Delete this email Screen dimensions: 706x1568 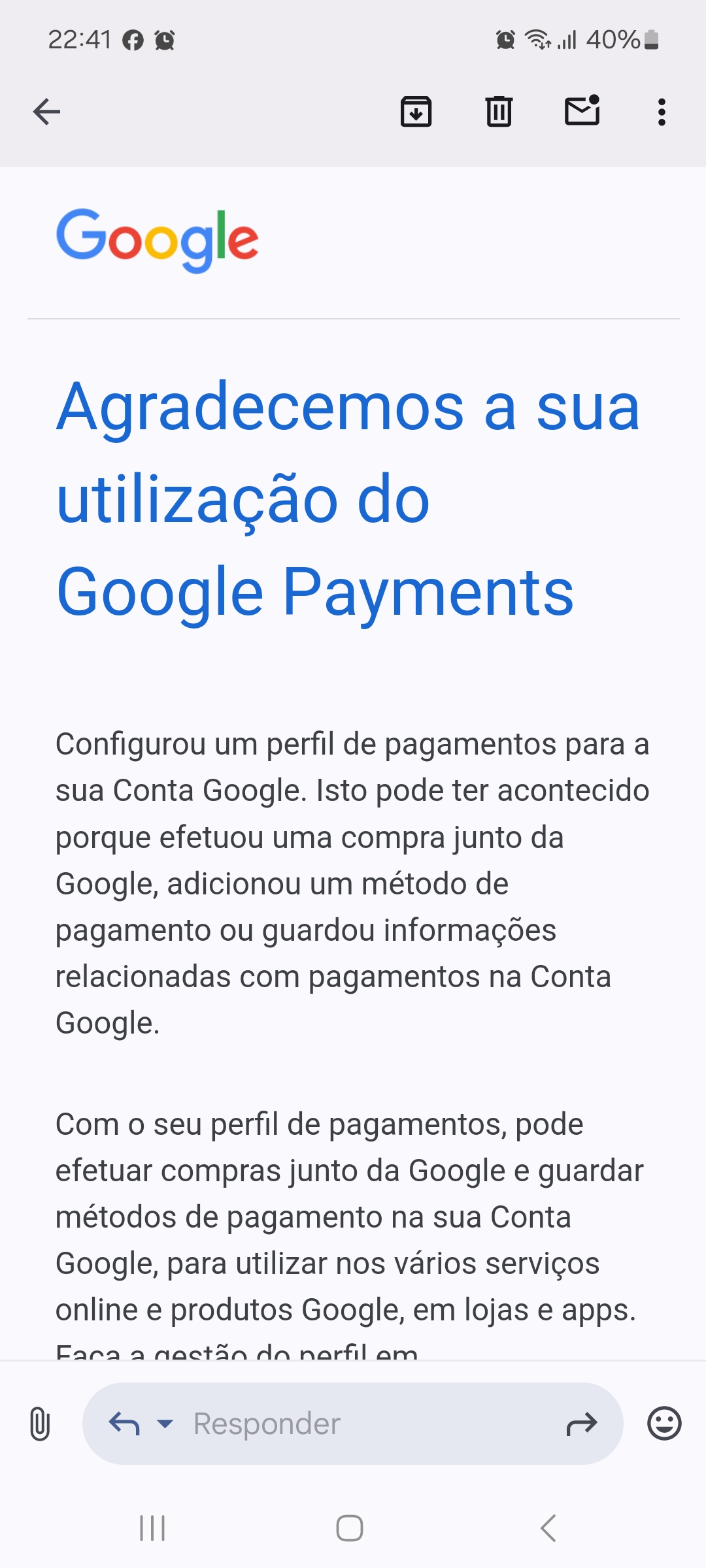click(x=499, y=112)
